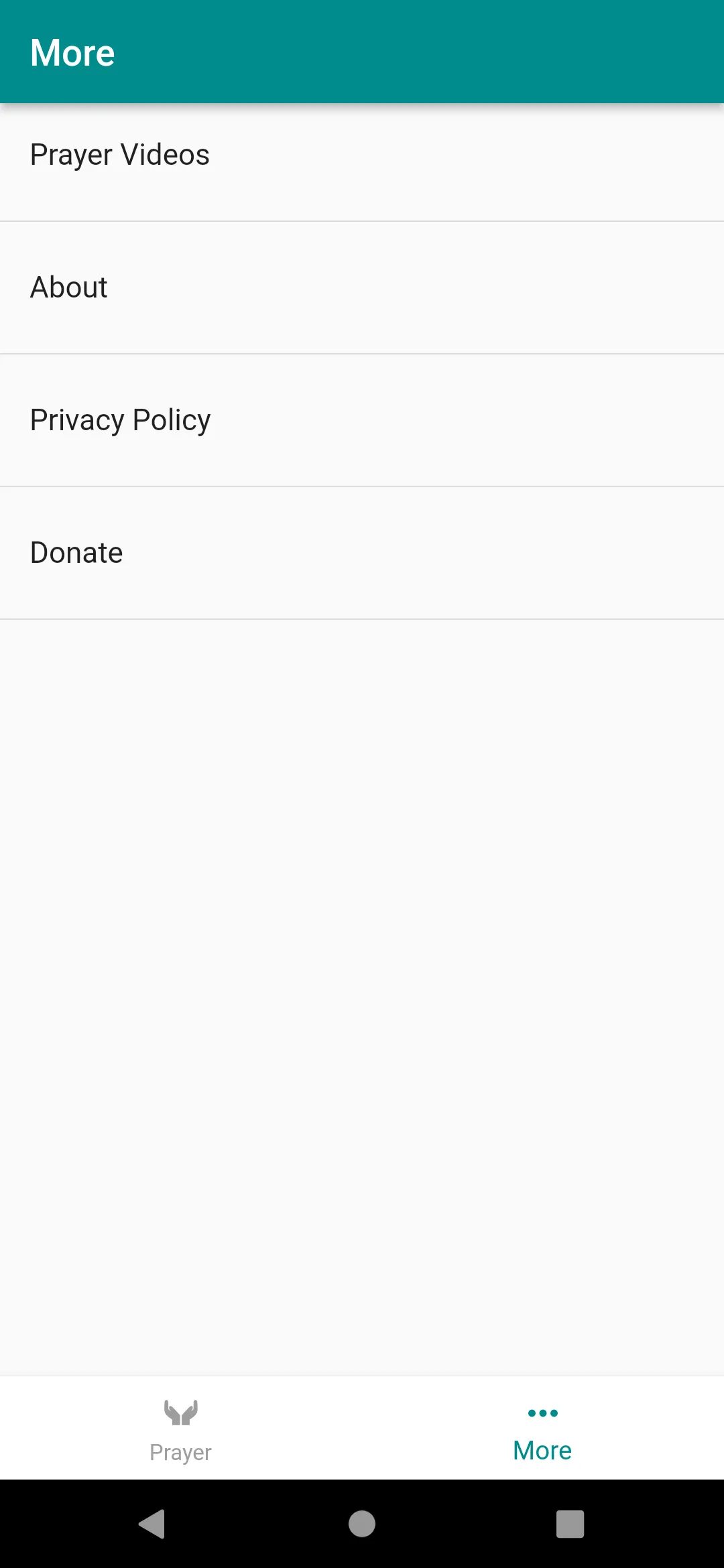This screenshot has height=1568, width=724.
Task: Switch to the Prayer tab
Action: click(181, 1429)
